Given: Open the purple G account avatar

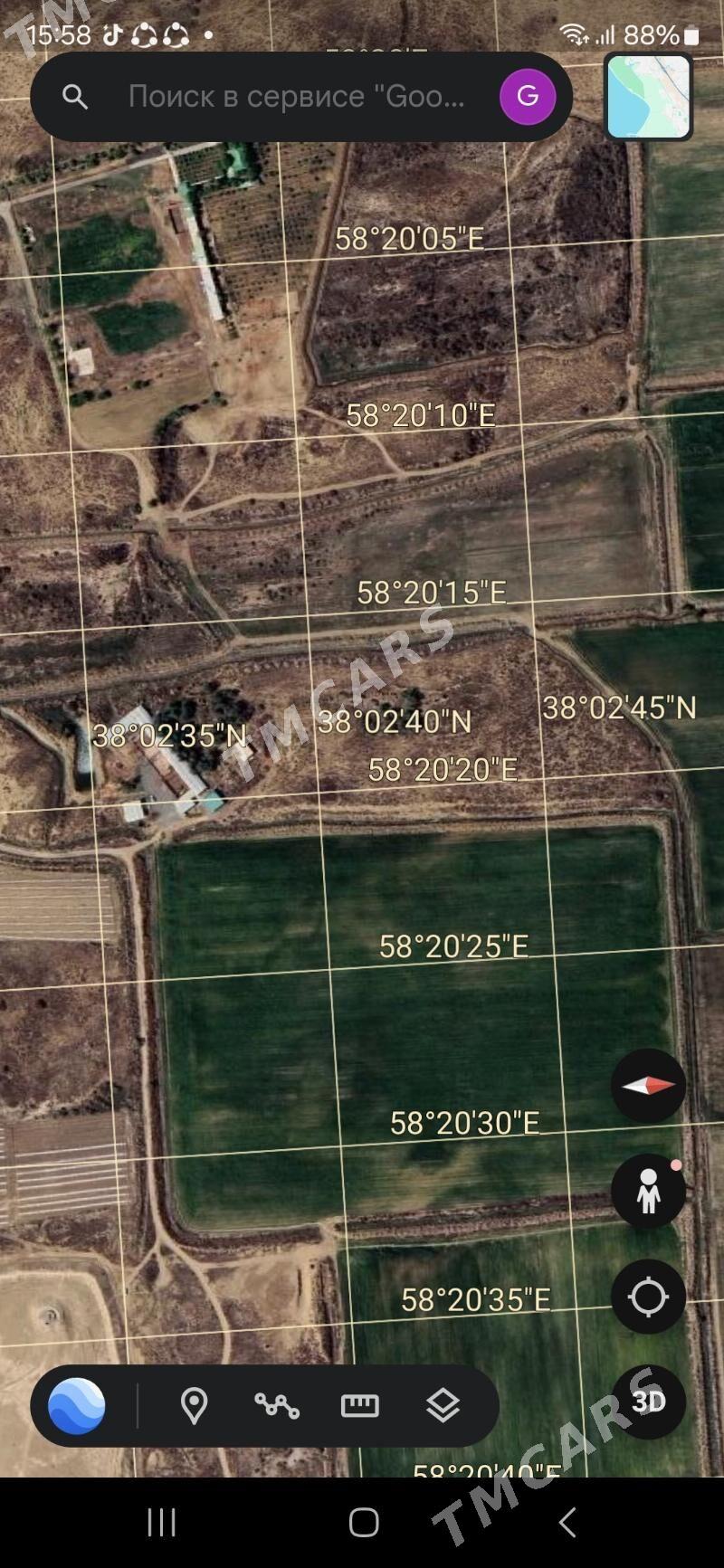Looking at the screenshot, I should click(x=528, y=96).
